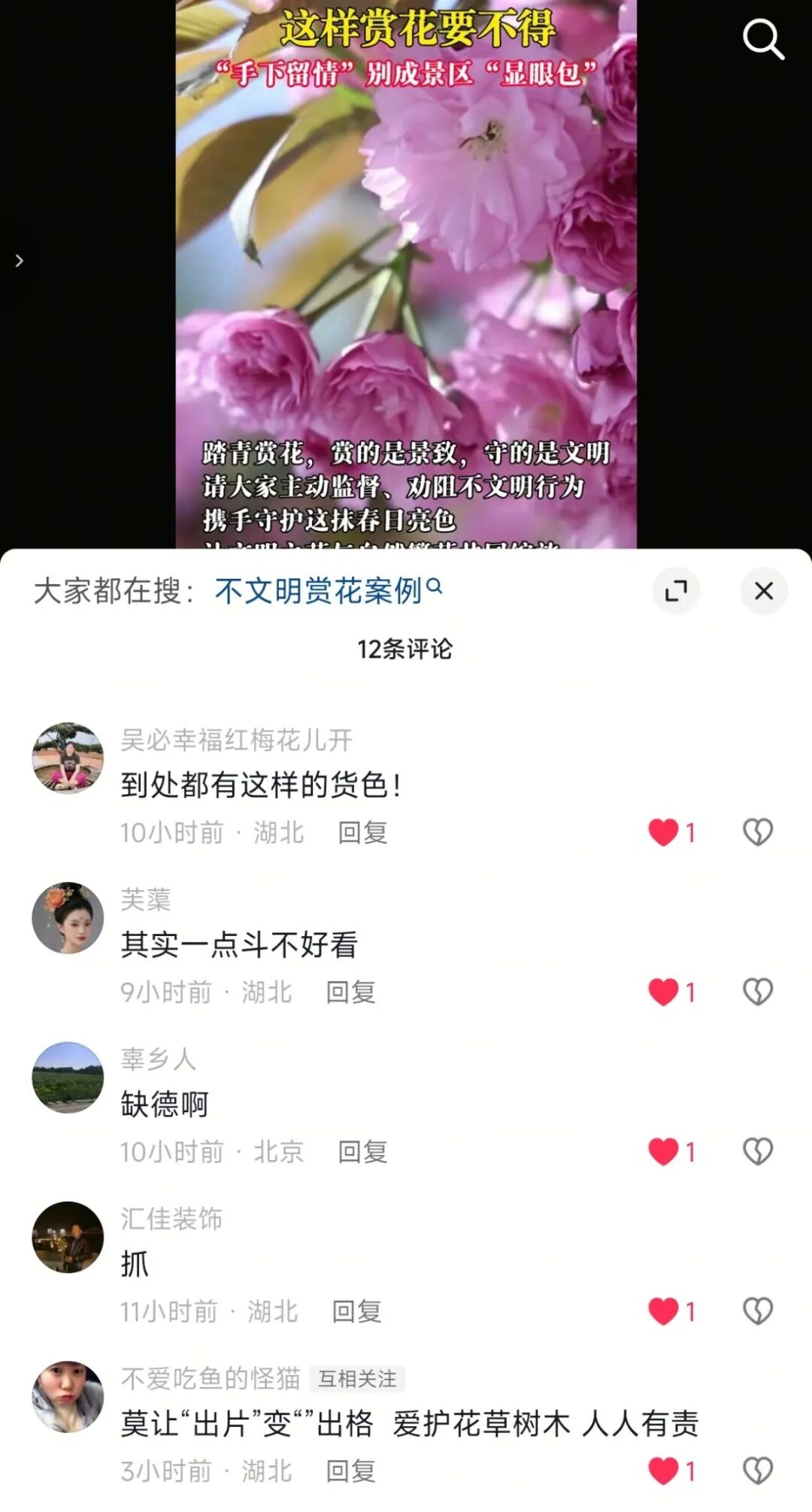Like 芙蕖's comment
The width and height of the screenshot is (812, 1512).
coord(663,992)
